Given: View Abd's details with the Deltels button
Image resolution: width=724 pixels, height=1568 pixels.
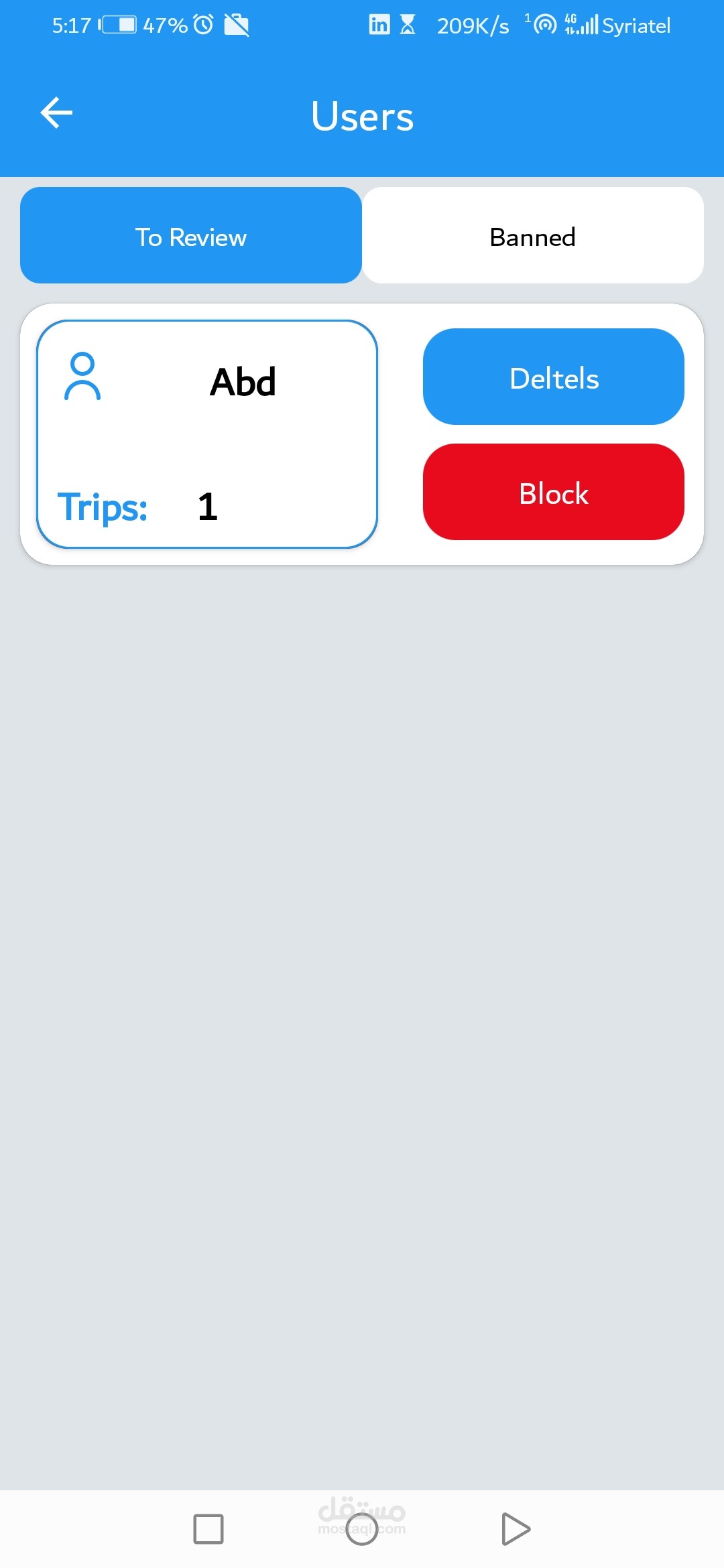Looking at the screenshot, I should [x=554, y=377].
